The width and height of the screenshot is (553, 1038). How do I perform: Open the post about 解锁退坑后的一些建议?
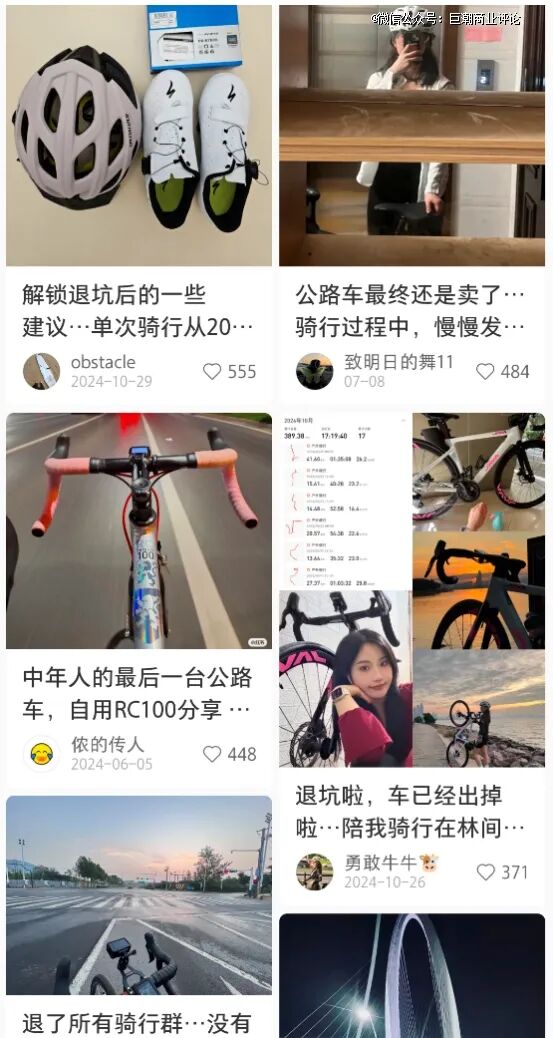[x=138, y=310]
